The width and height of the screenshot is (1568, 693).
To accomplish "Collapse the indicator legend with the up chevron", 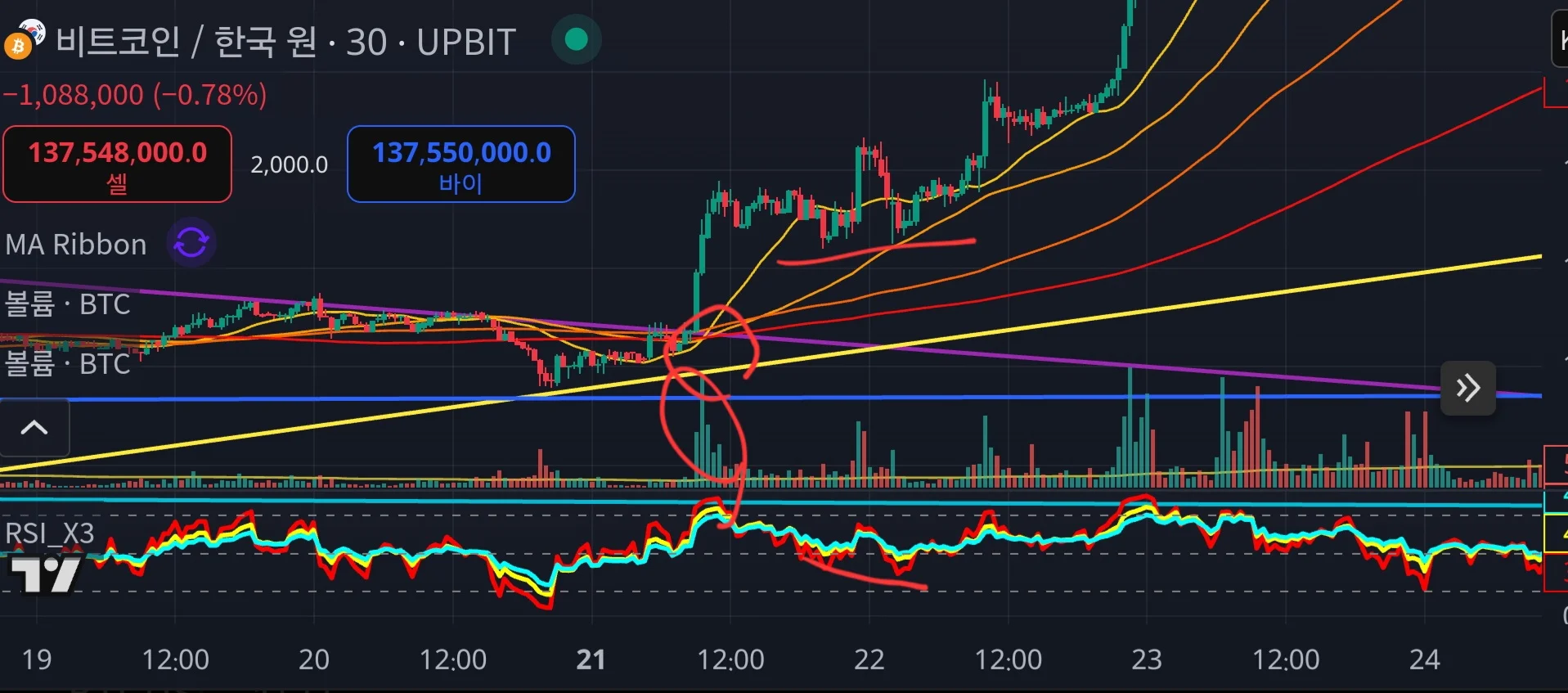I will [x=34, y=428].
